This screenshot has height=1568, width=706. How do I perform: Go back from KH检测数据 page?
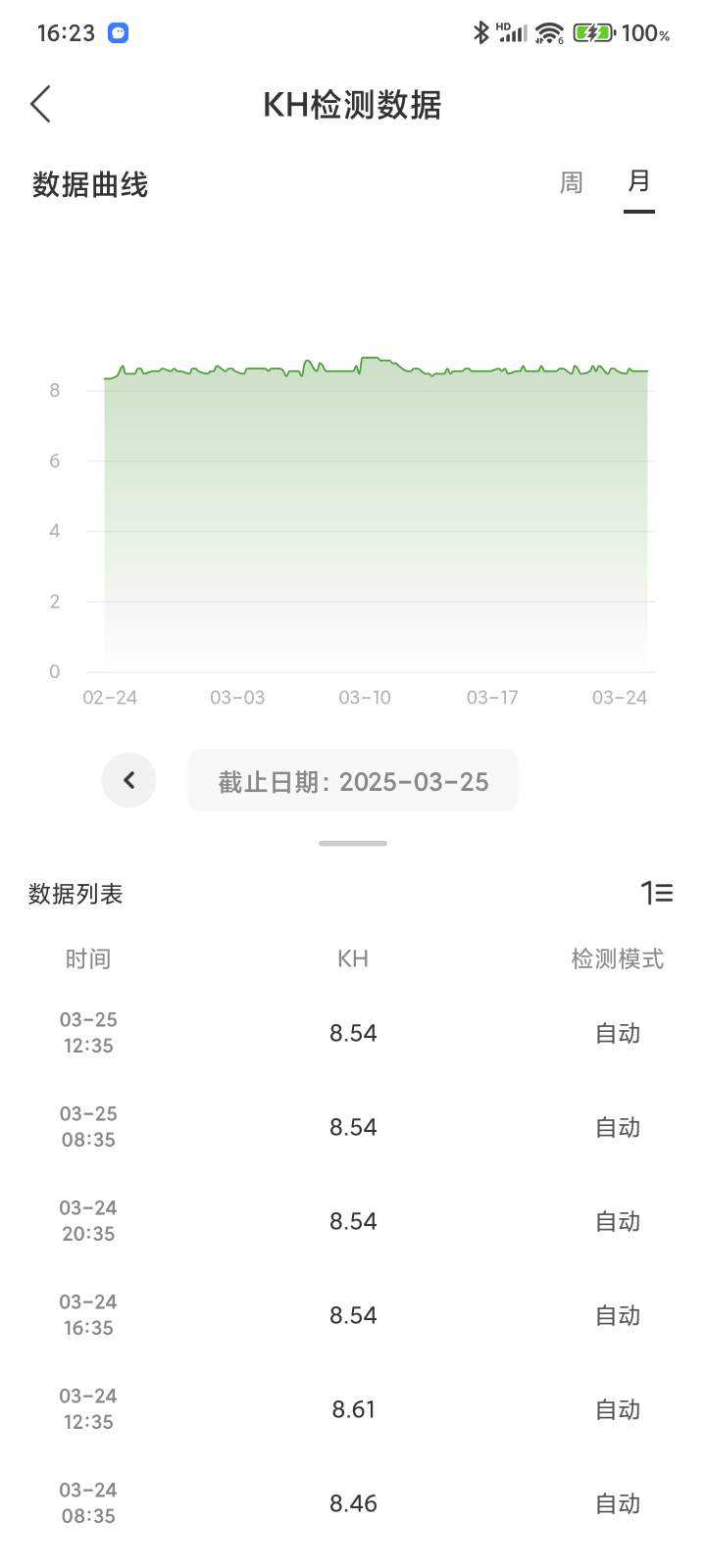click(41, 104)
